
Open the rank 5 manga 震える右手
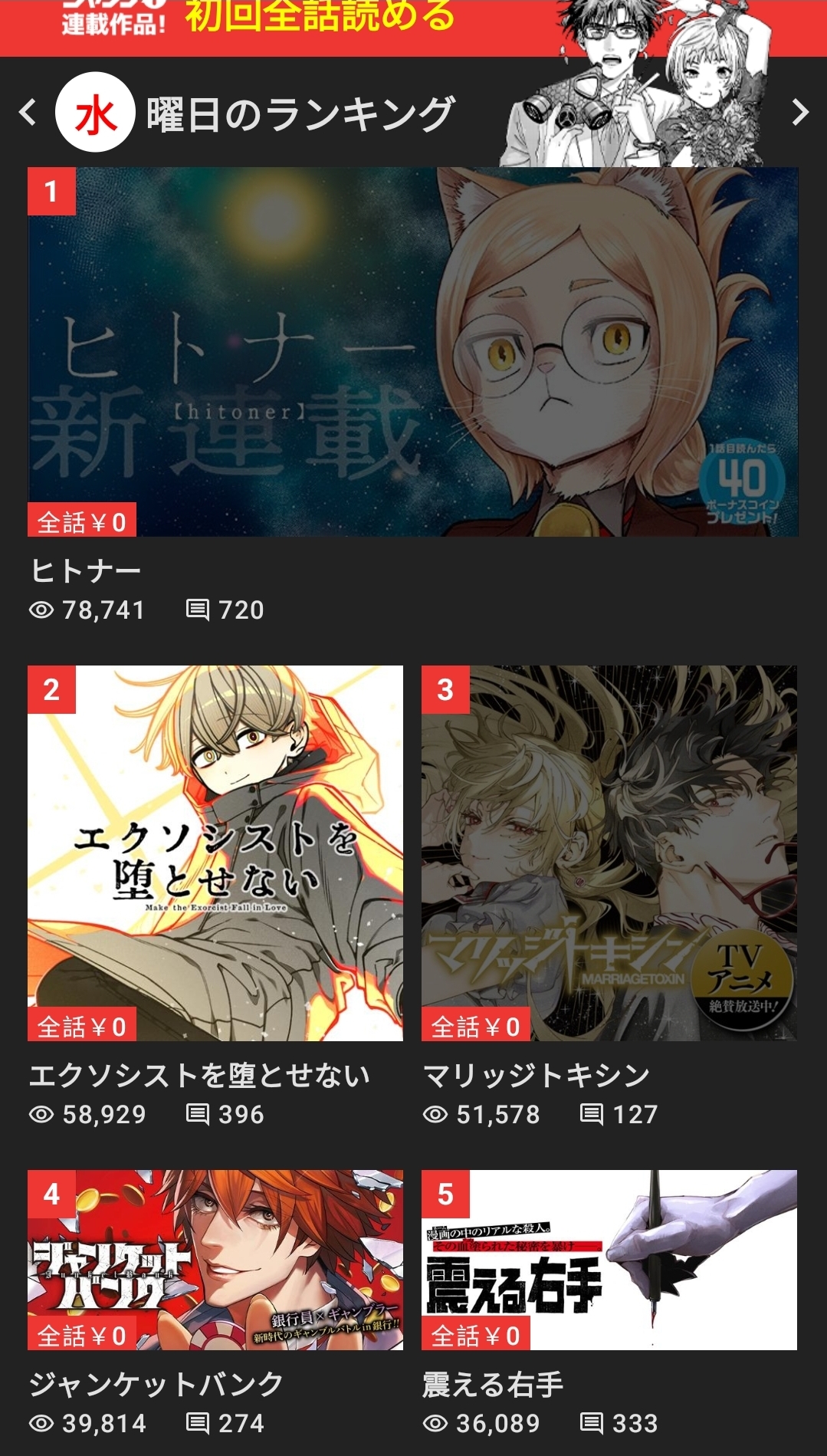(x=609, y=1259)
